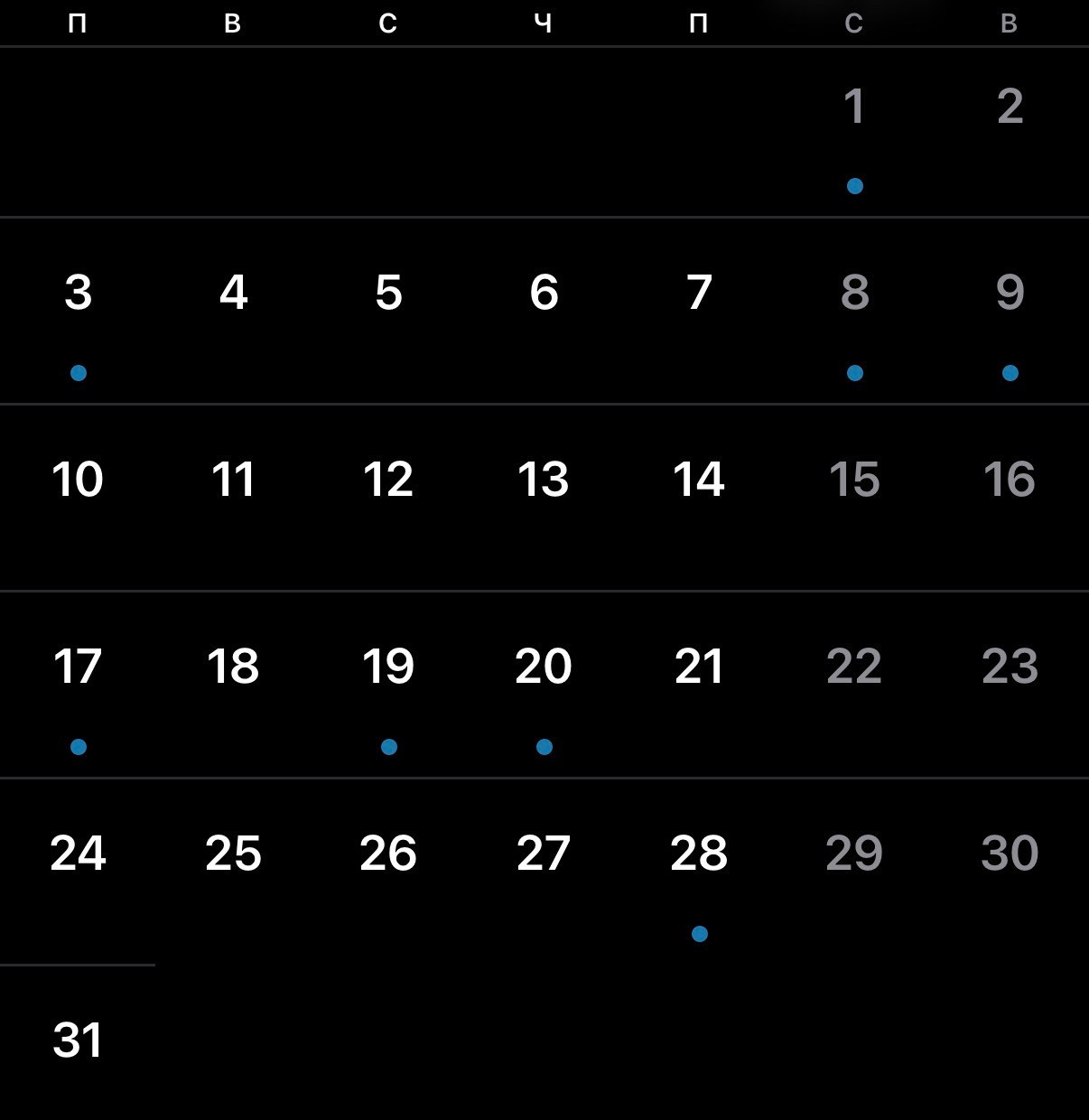The image size is (1089, 1120).
Task: Open day 8 with its event dot
Action: (x=854, y=294)
